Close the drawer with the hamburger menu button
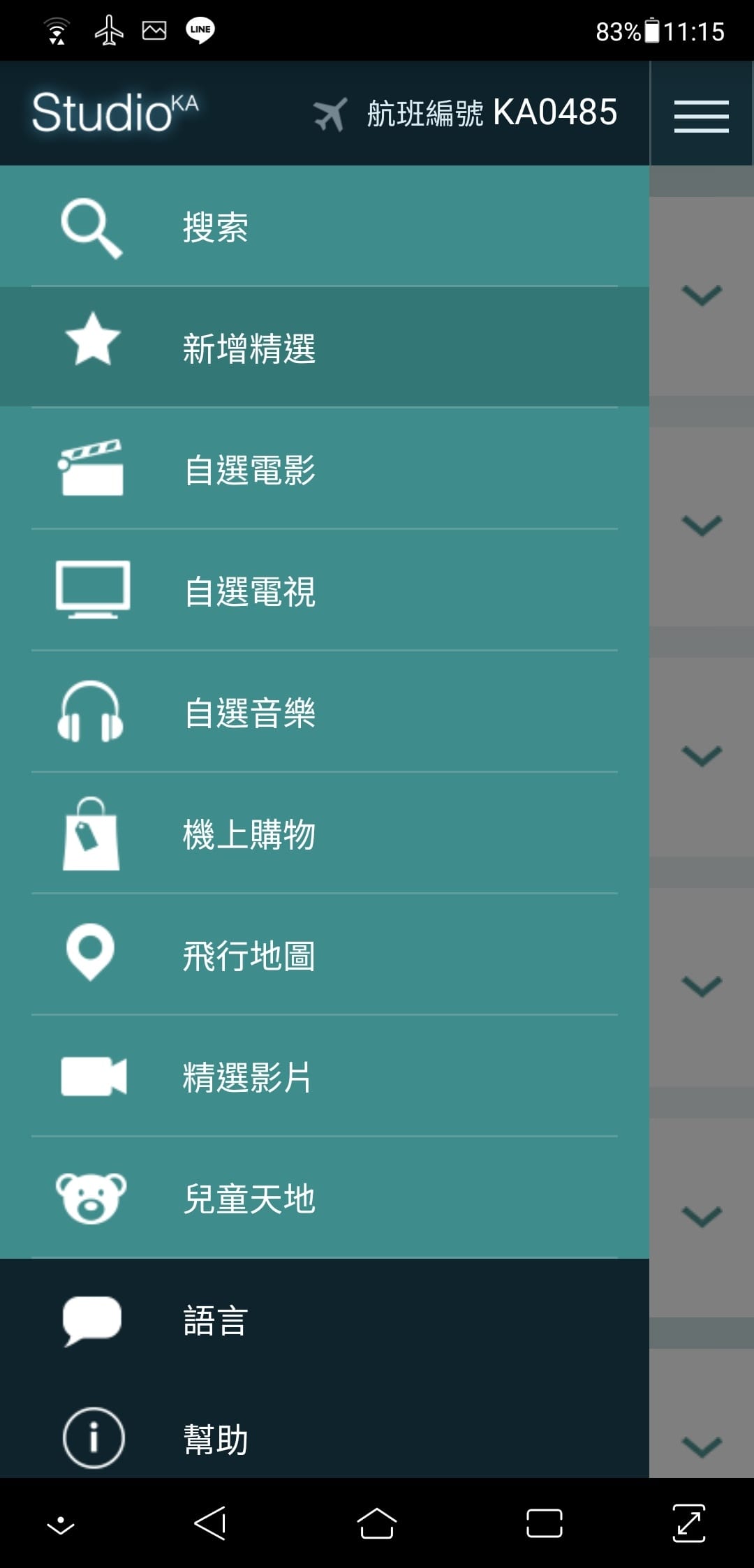This screenshot has height=1568, width=754. coord(701,115)
